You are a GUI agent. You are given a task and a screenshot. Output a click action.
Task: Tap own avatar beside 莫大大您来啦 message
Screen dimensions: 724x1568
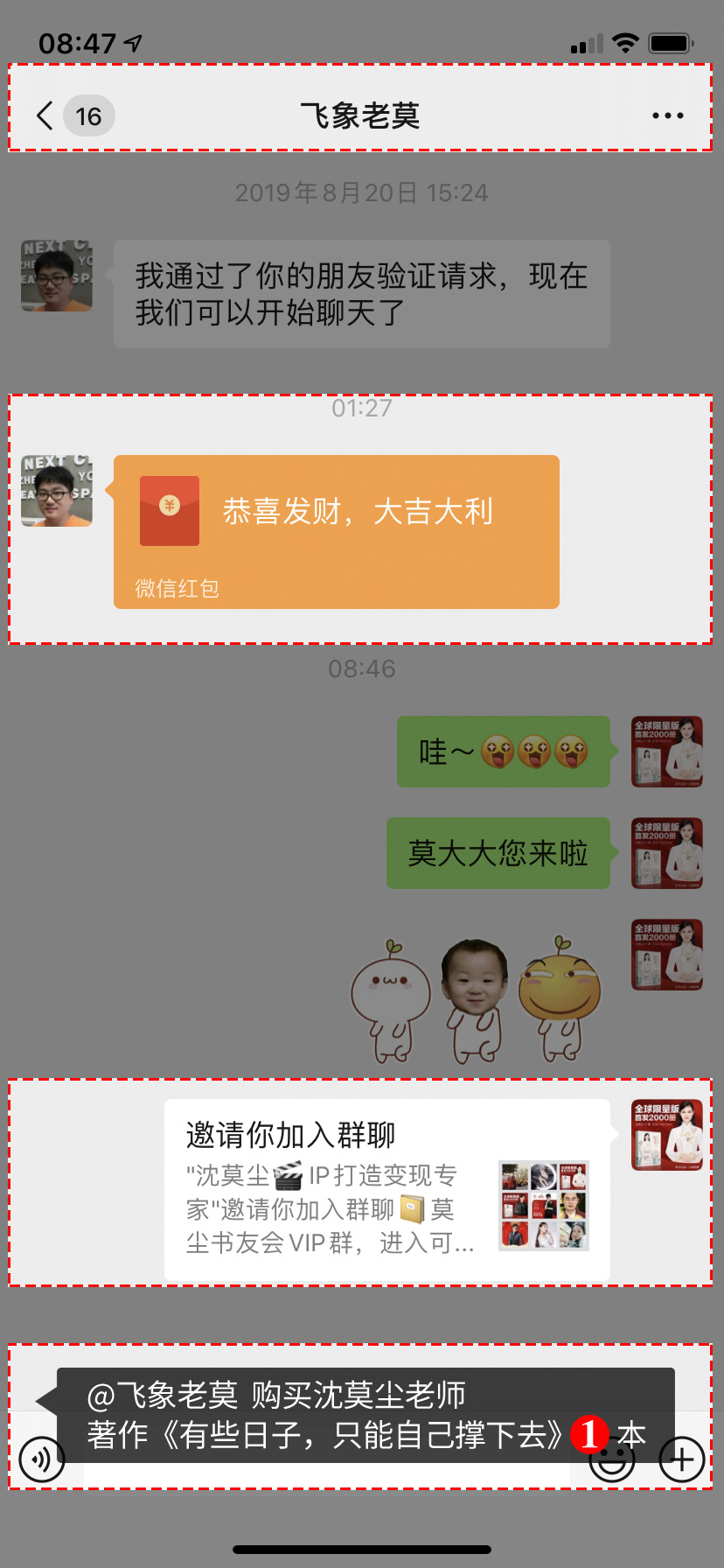(x=667, y=853)
